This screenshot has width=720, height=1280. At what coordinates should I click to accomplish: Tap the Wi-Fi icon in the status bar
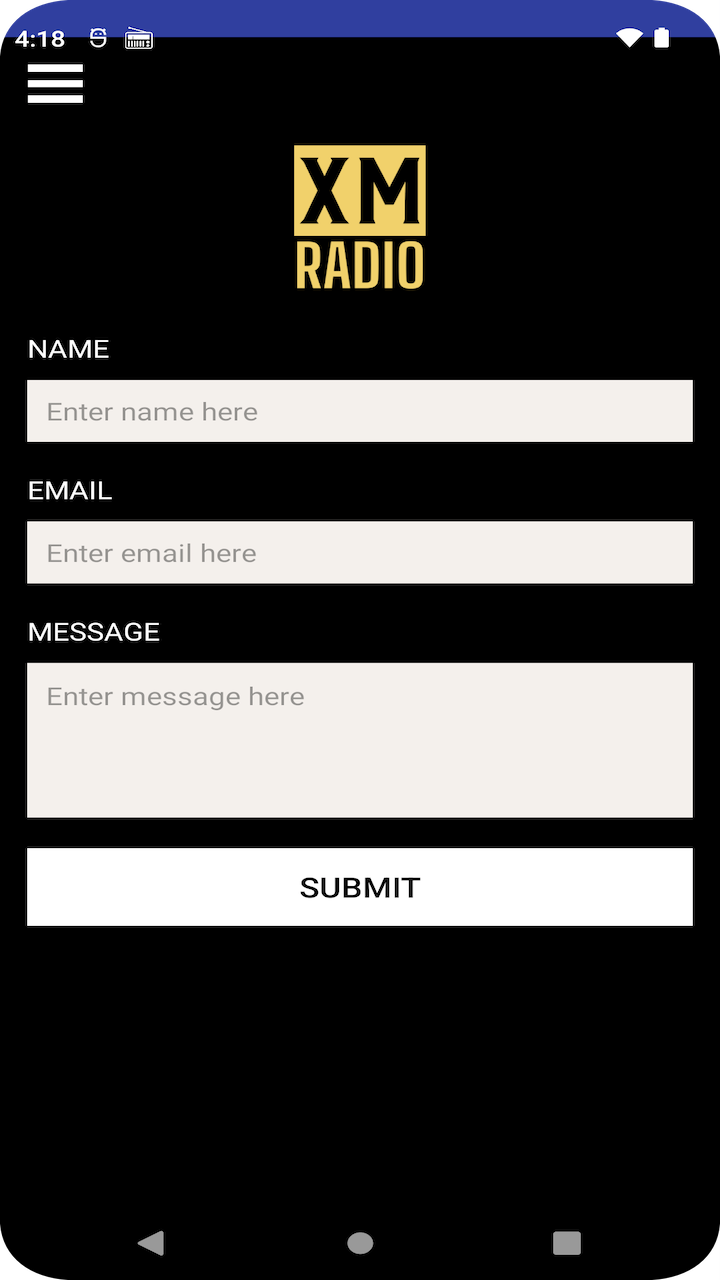[628, 39]
